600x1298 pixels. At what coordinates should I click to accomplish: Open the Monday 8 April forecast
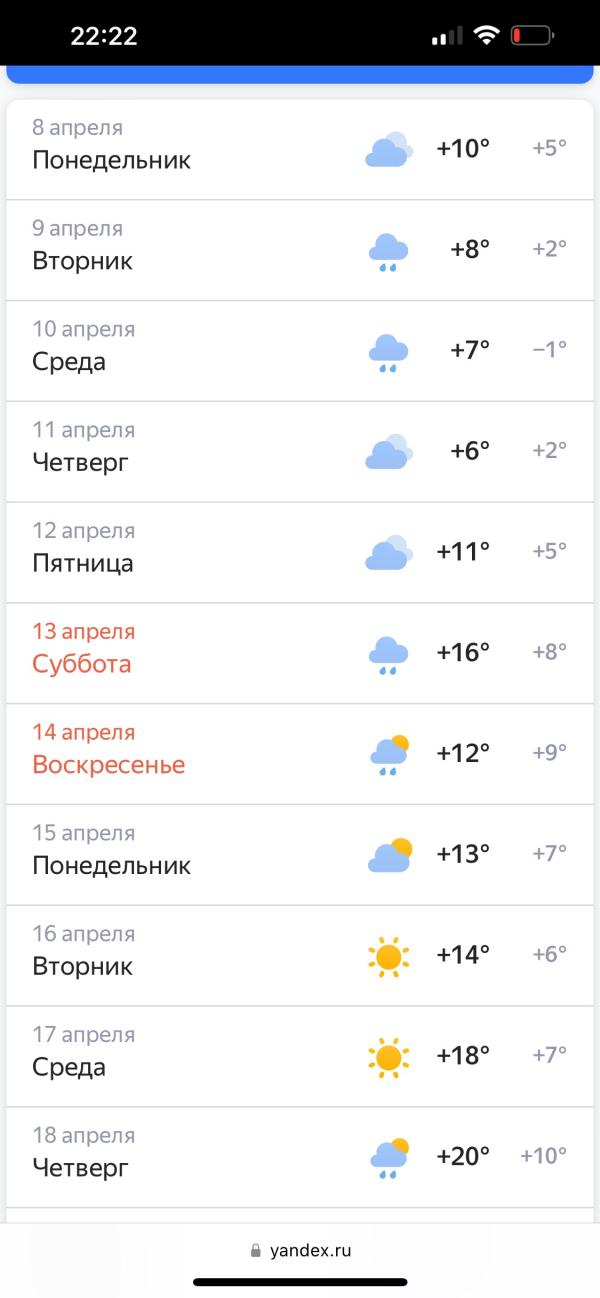pos(300,149)
